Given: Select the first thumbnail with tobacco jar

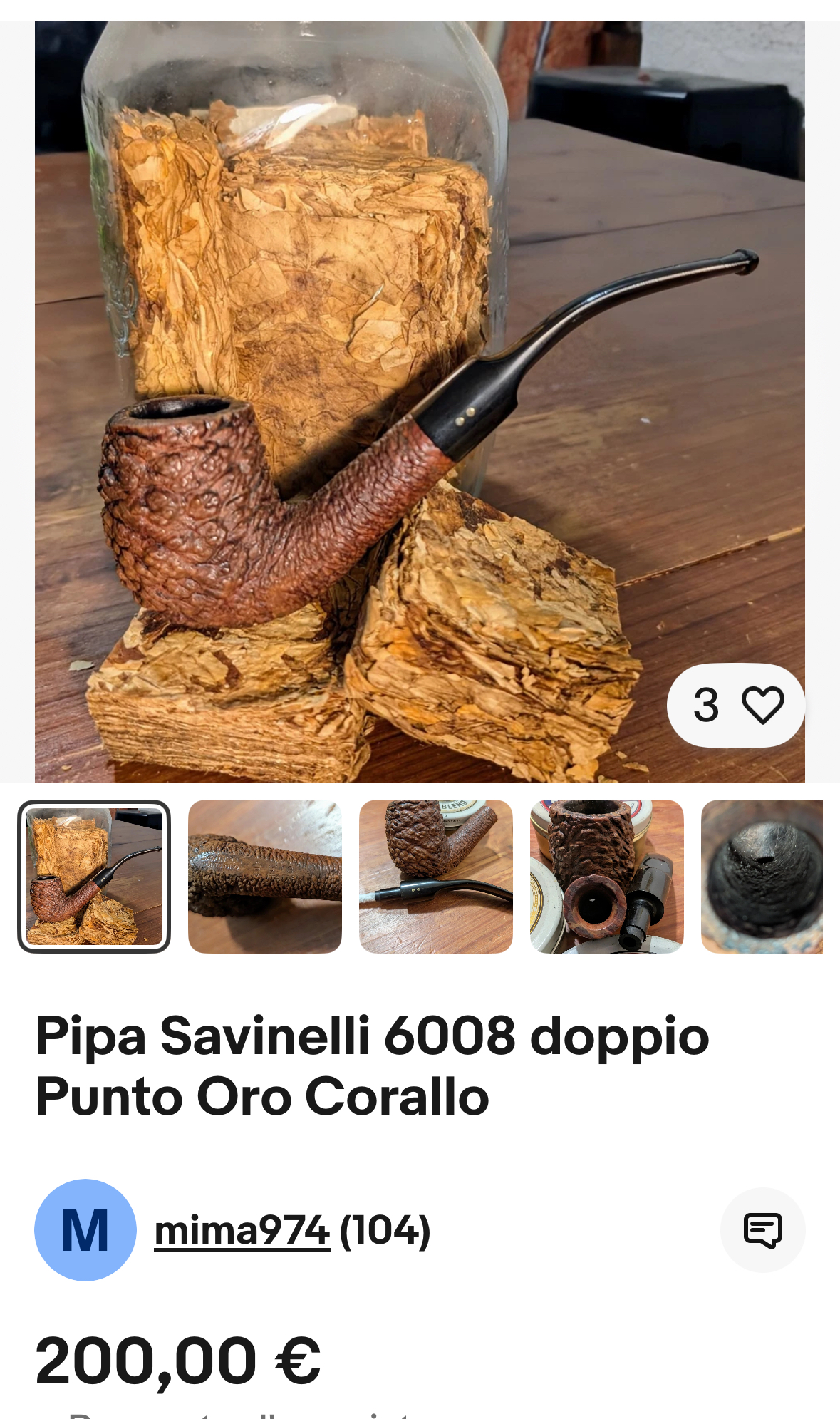Looking at the screenshot, I should click(x=94, y=876).
